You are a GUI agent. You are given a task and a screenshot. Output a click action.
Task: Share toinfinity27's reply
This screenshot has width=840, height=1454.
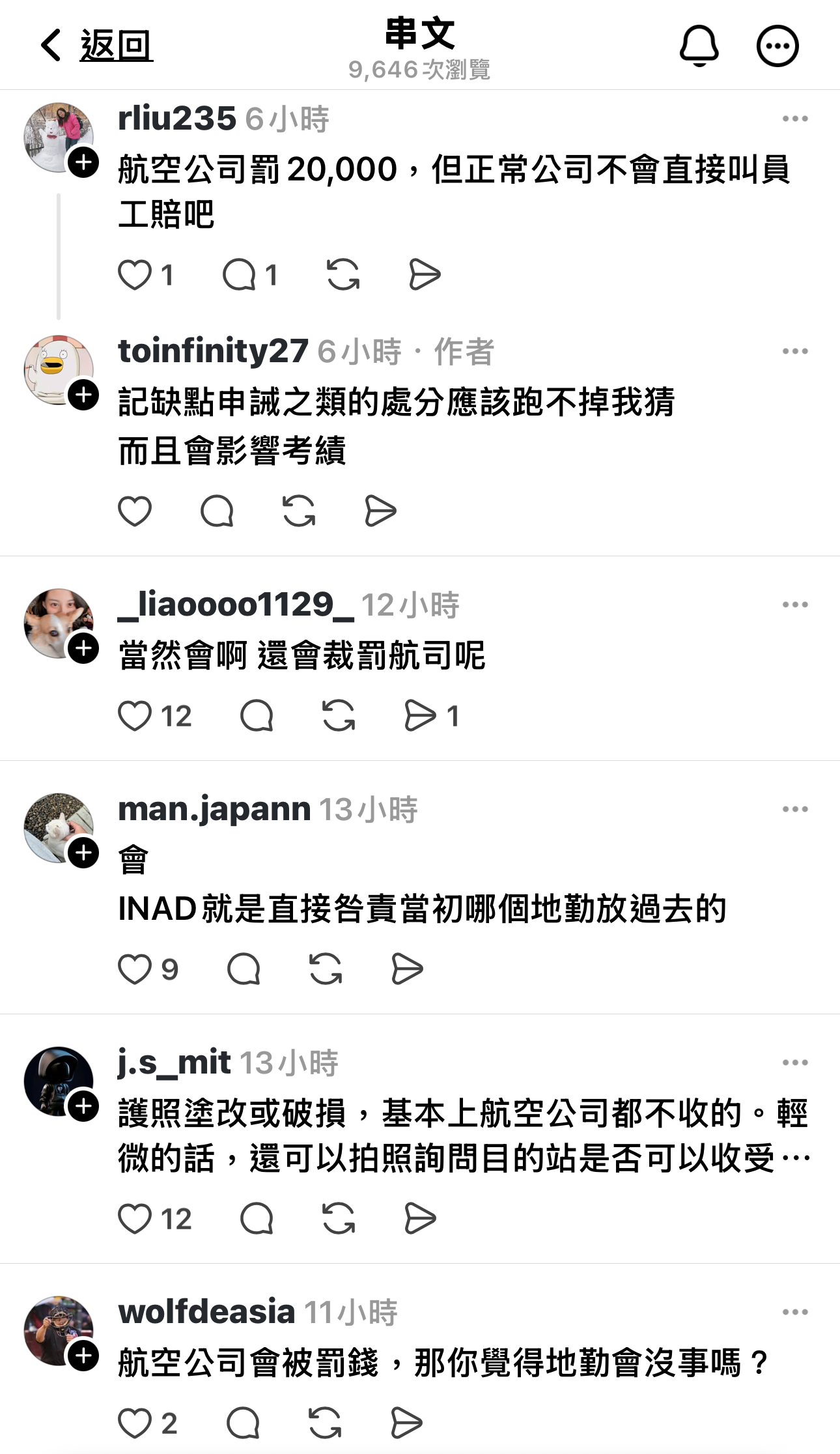tap(380, 511)
